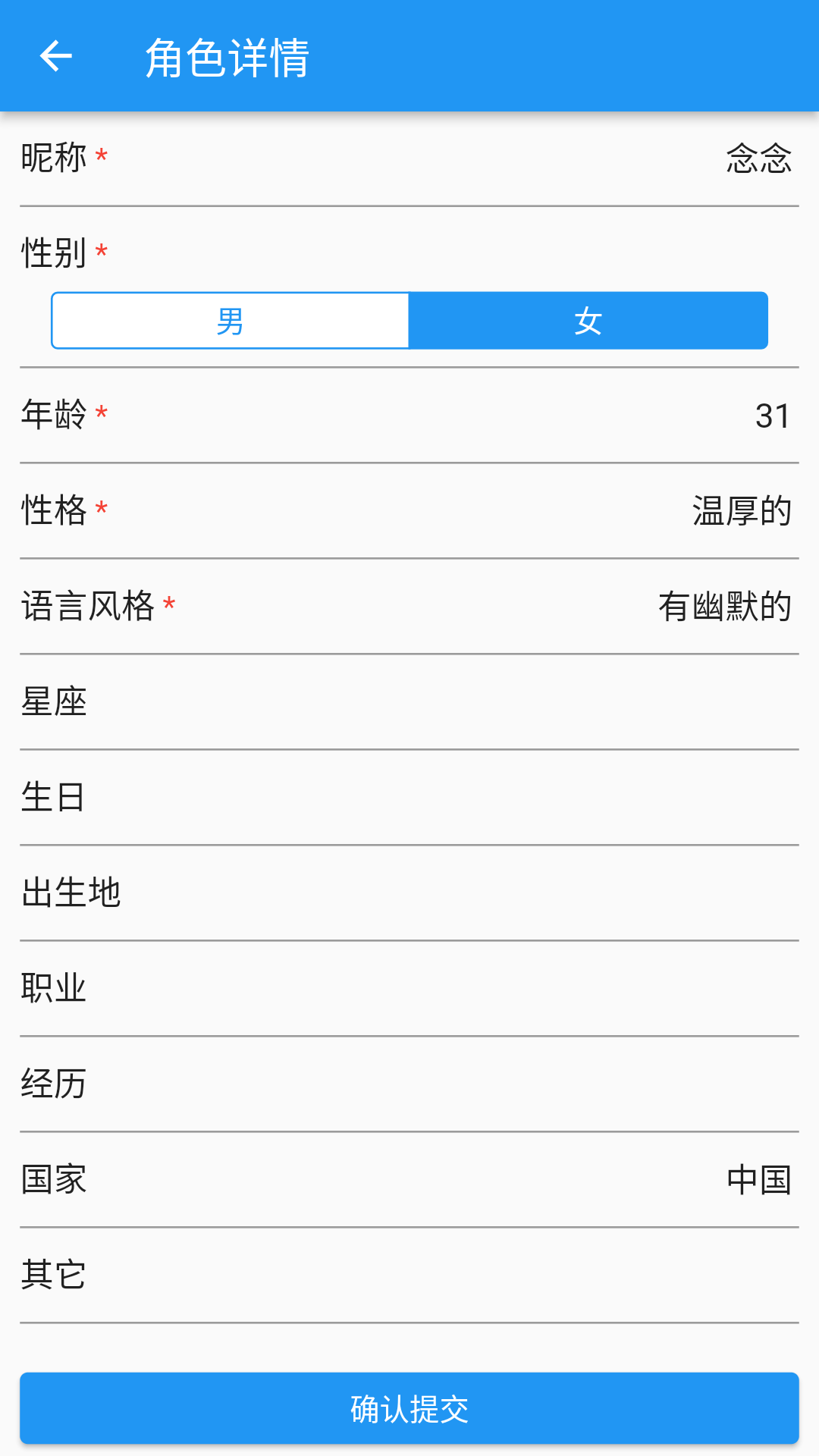Tap the 出生地 birthplace field

click(409, 893)
